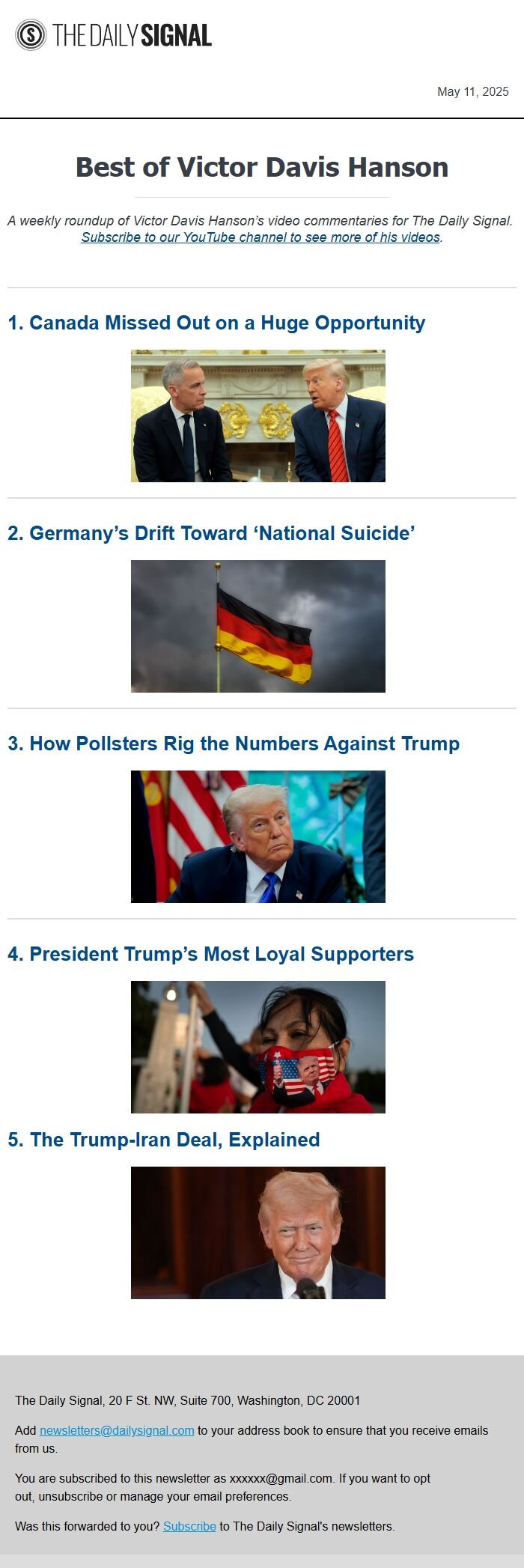This screenshot has height=1568, width=524.
Task: Tap the newsletters@dailysignal.com email link
Action: (117, 1430)
